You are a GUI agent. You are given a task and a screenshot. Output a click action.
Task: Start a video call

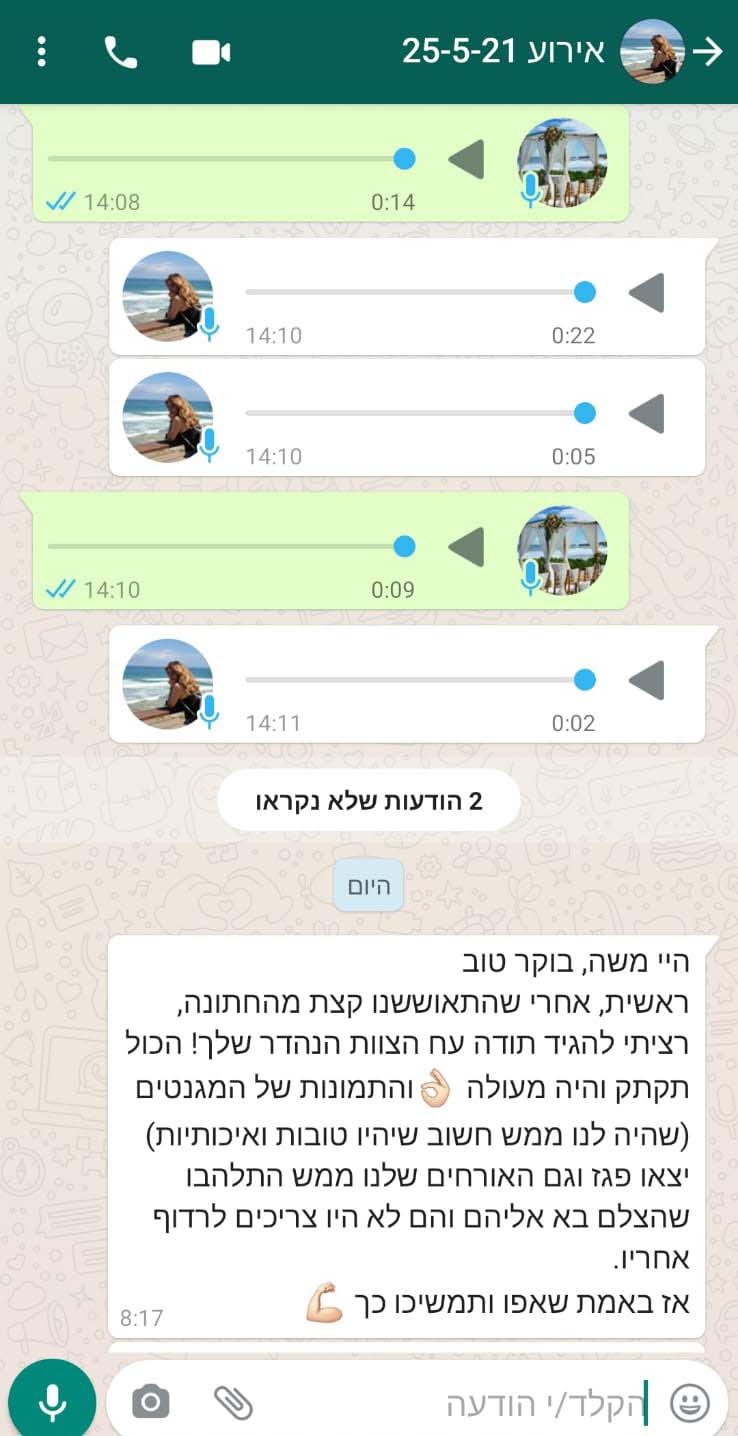coord(211,52)
